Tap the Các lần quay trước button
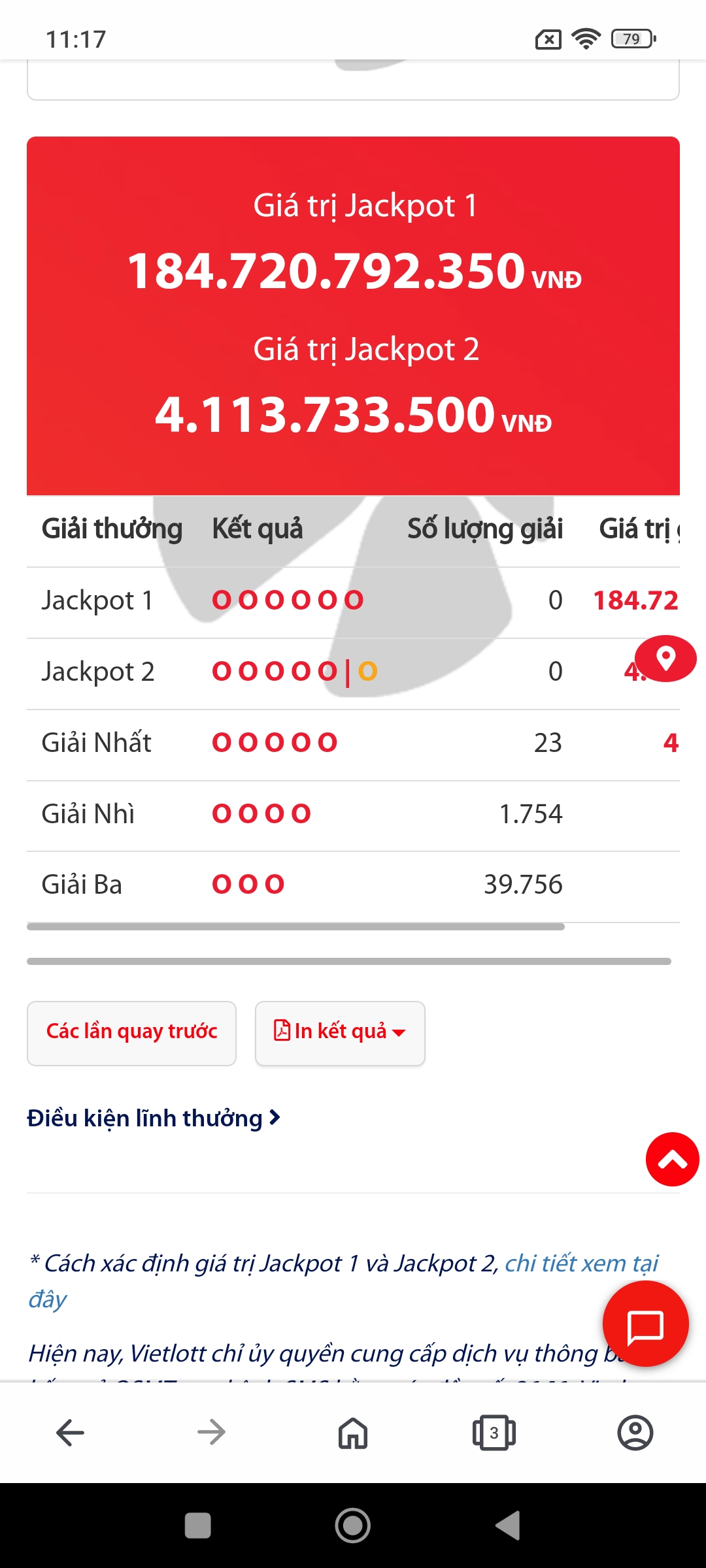Image resolution: width=706 pixels, height=1568 pixels. (x=131, y=1032)
